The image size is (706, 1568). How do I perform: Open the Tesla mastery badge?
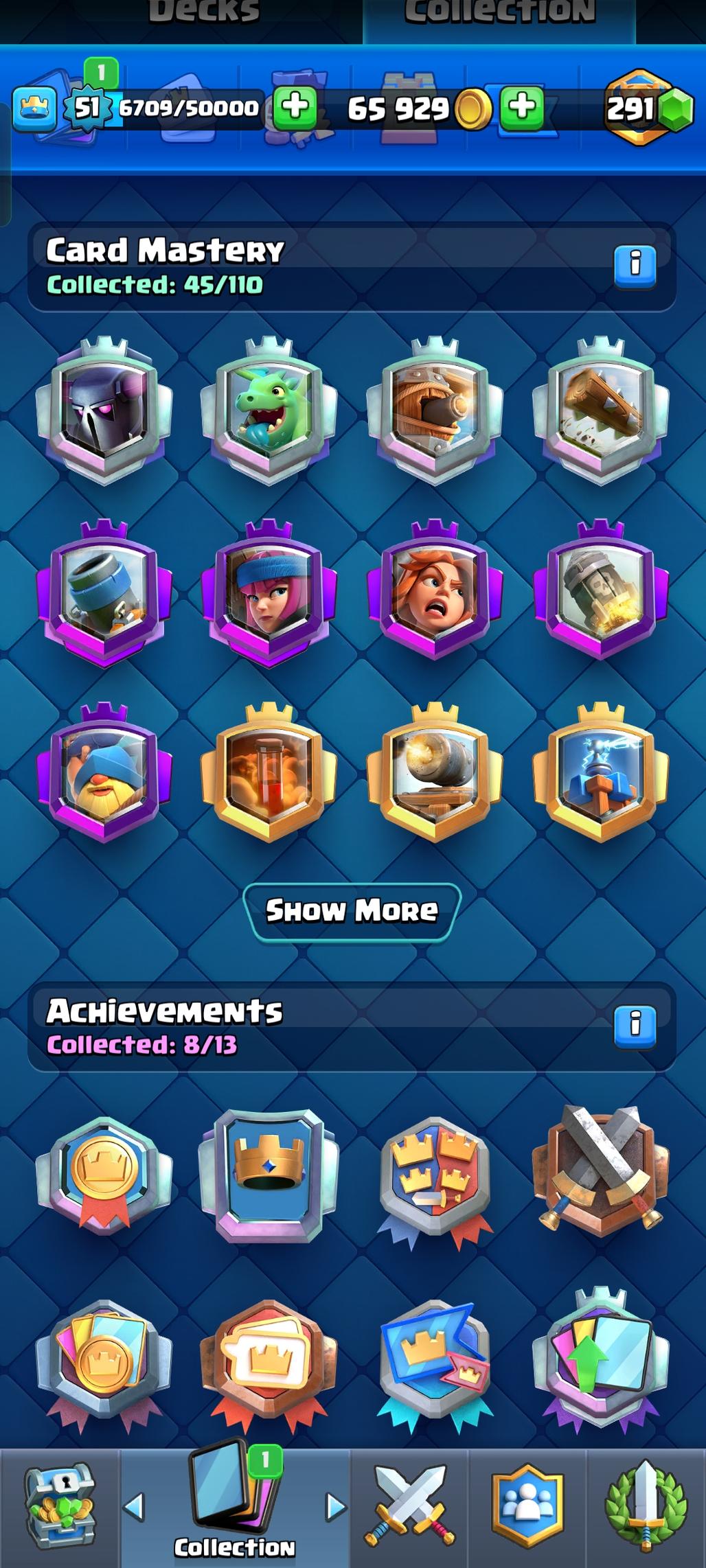[x=601, y=773]
